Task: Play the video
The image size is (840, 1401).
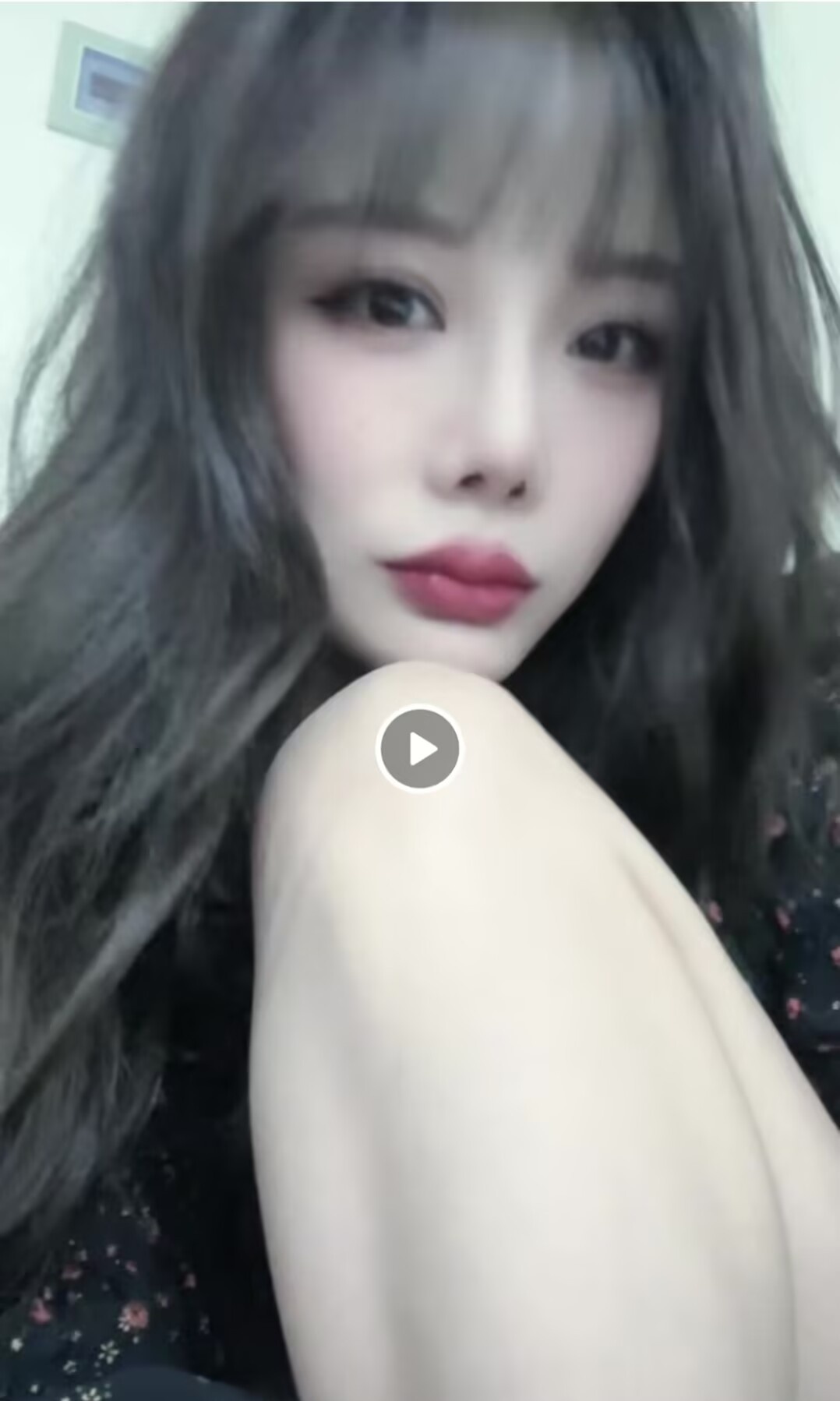Action: [x=419, y=750]
